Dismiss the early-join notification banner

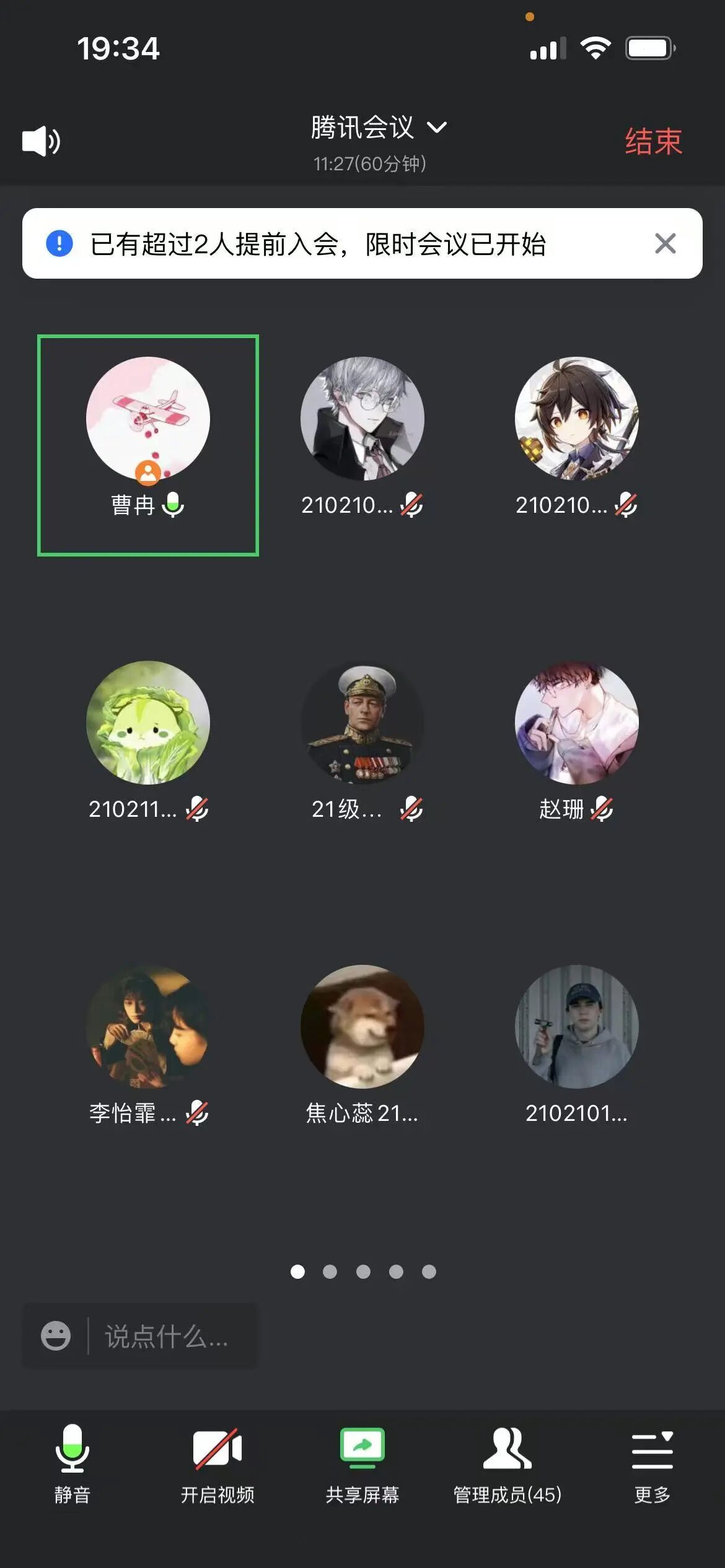[x=665, y=244]
